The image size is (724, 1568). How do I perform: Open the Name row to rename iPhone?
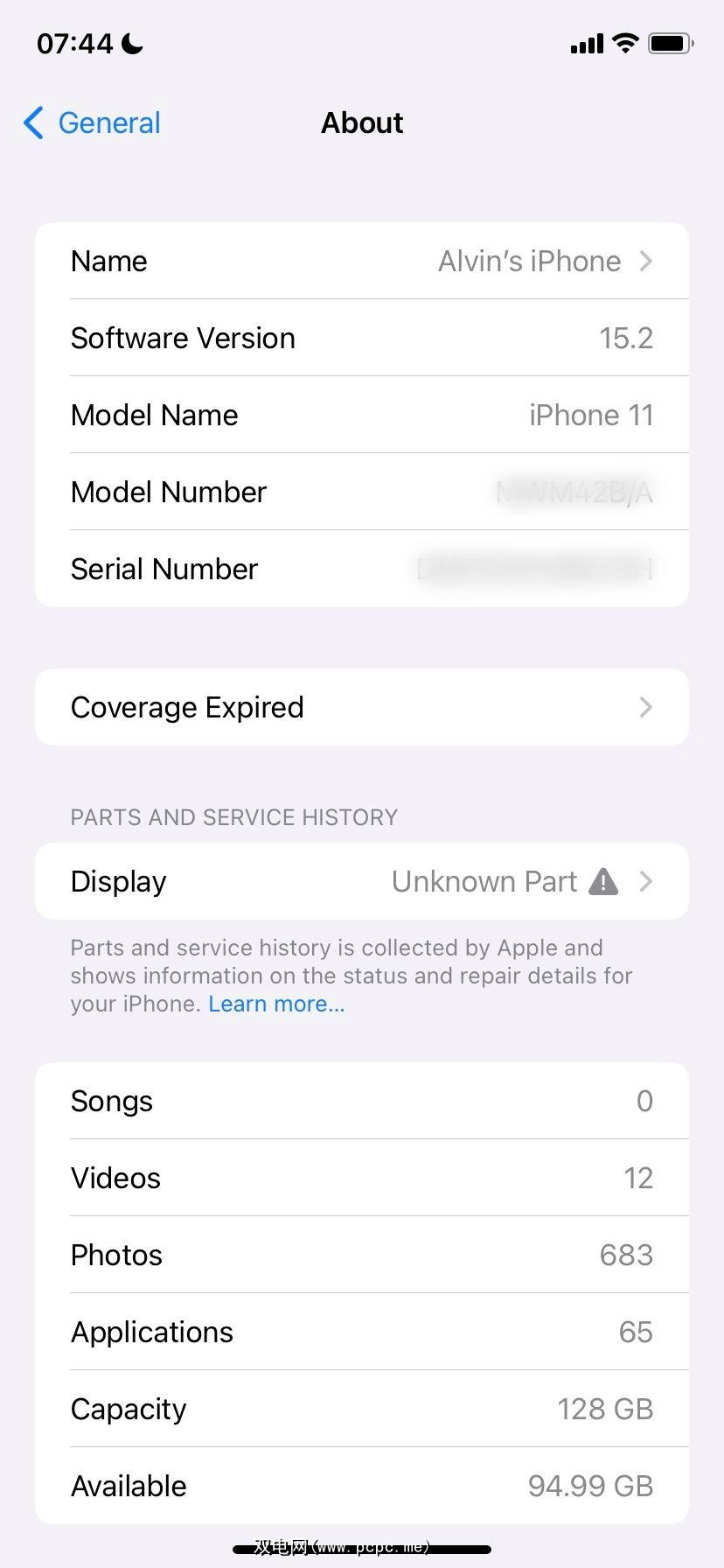tap(362, 262)
